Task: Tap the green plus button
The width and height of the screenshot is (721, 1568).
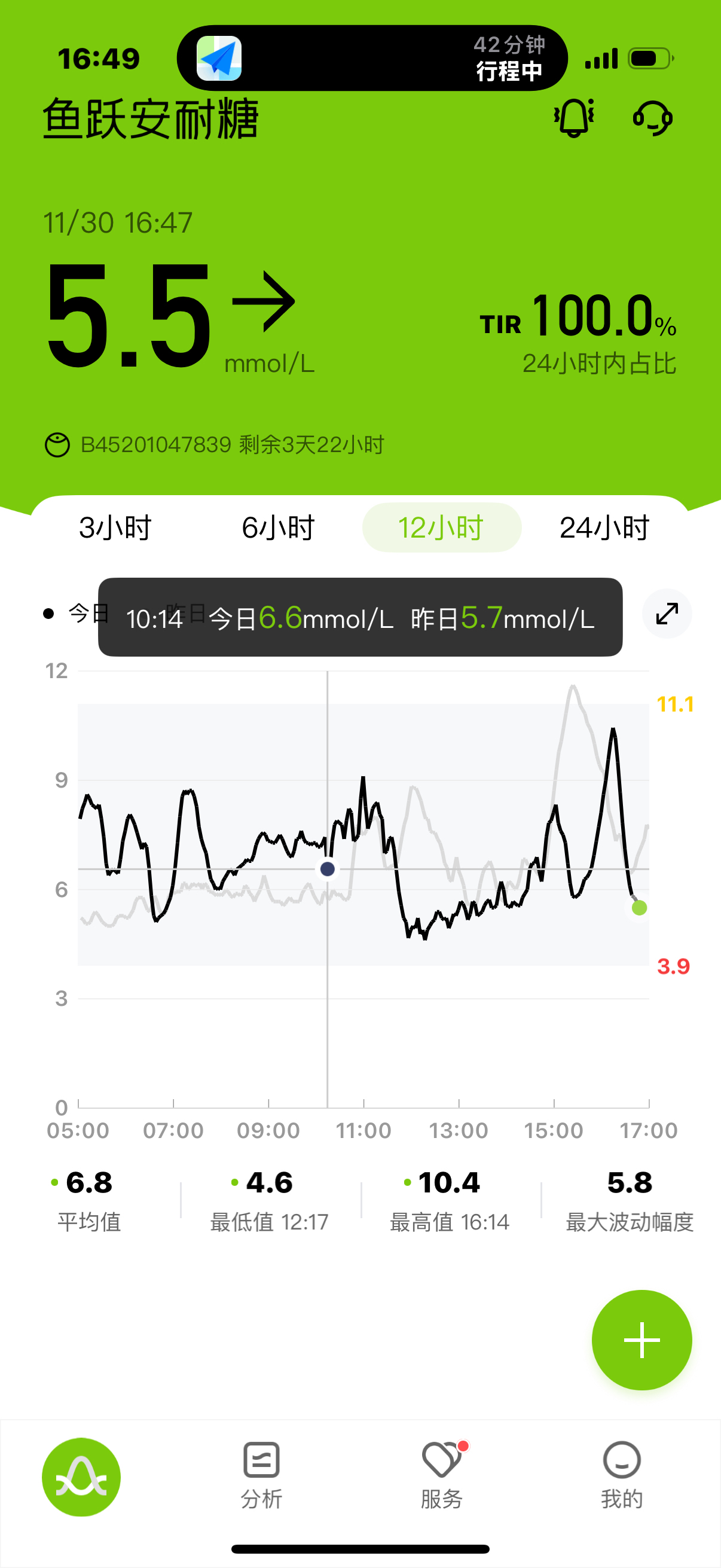Action: point(641,1340)
